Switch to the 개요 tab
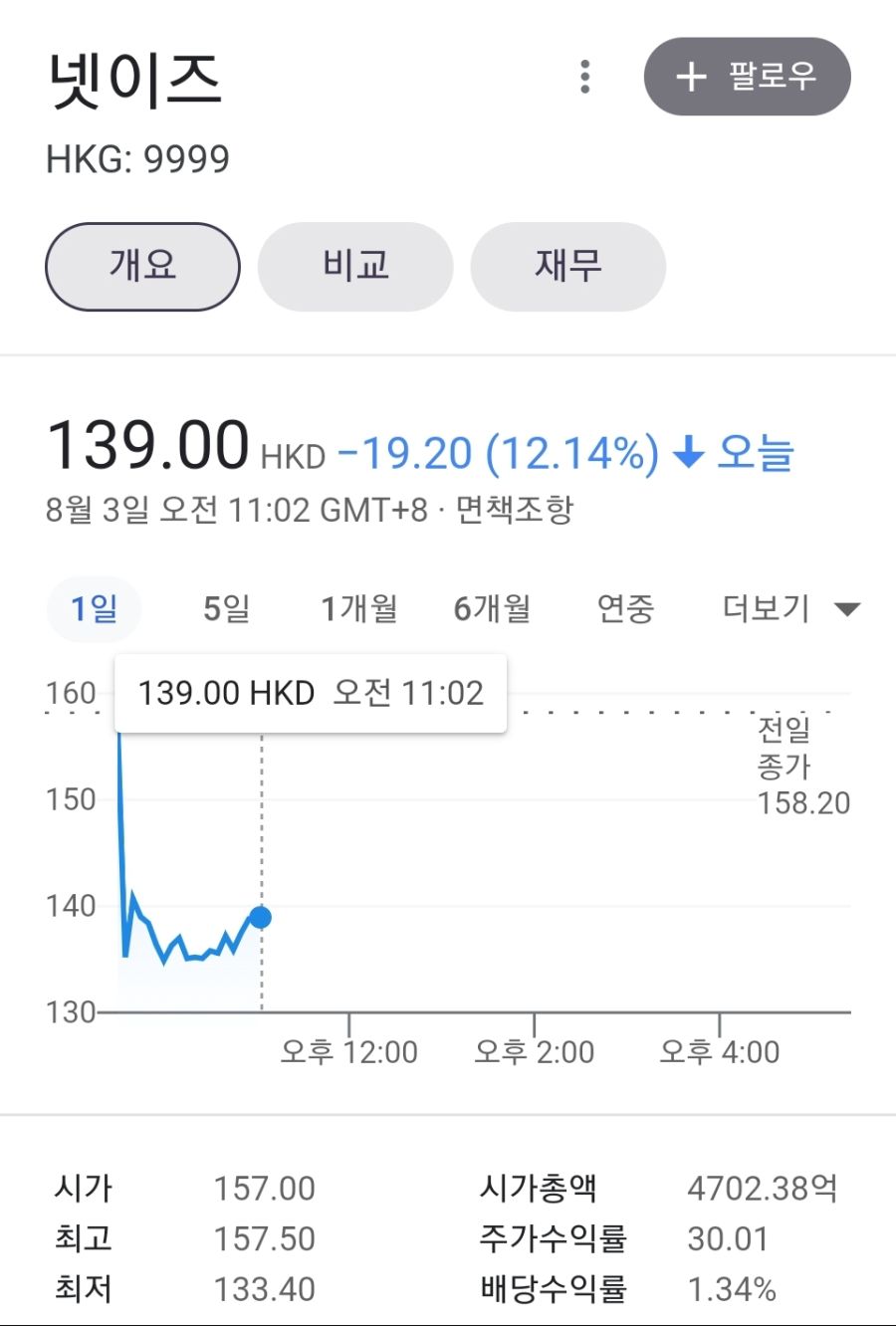This screenshot has width=896, height=1326. (142, 267)
